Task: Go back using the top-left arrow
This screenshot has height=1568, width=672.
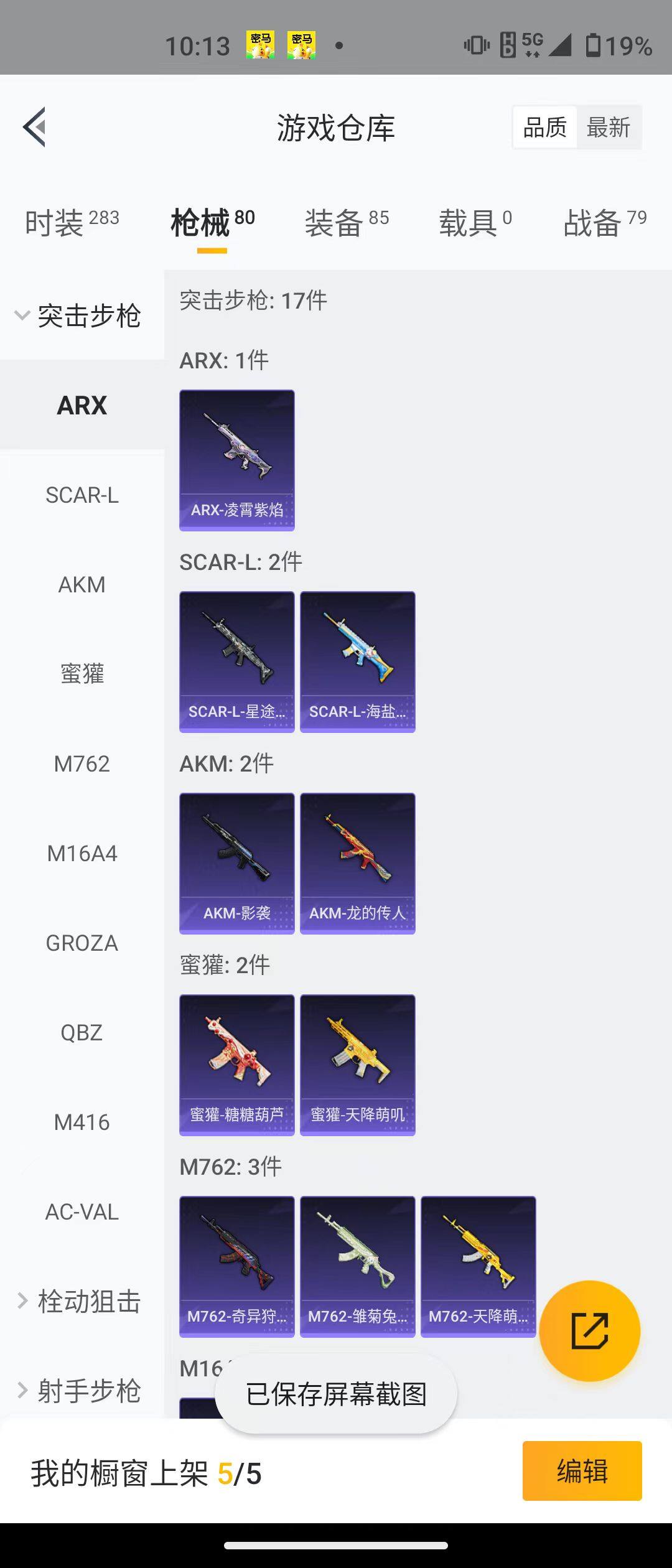Action: click(x=35, y=127)
